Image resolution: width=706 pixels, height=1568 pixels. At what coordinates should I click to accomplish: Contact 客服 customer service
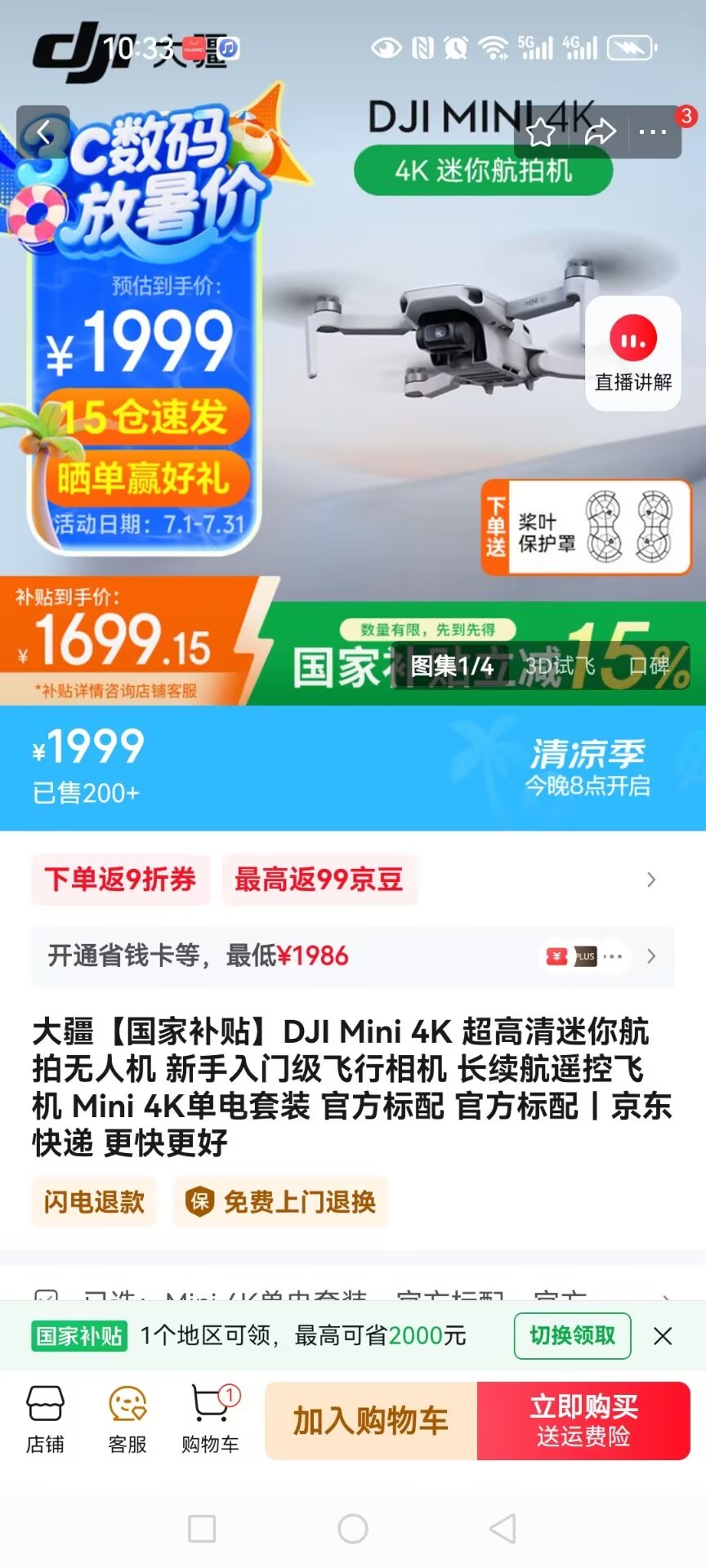coord(127,1420)
